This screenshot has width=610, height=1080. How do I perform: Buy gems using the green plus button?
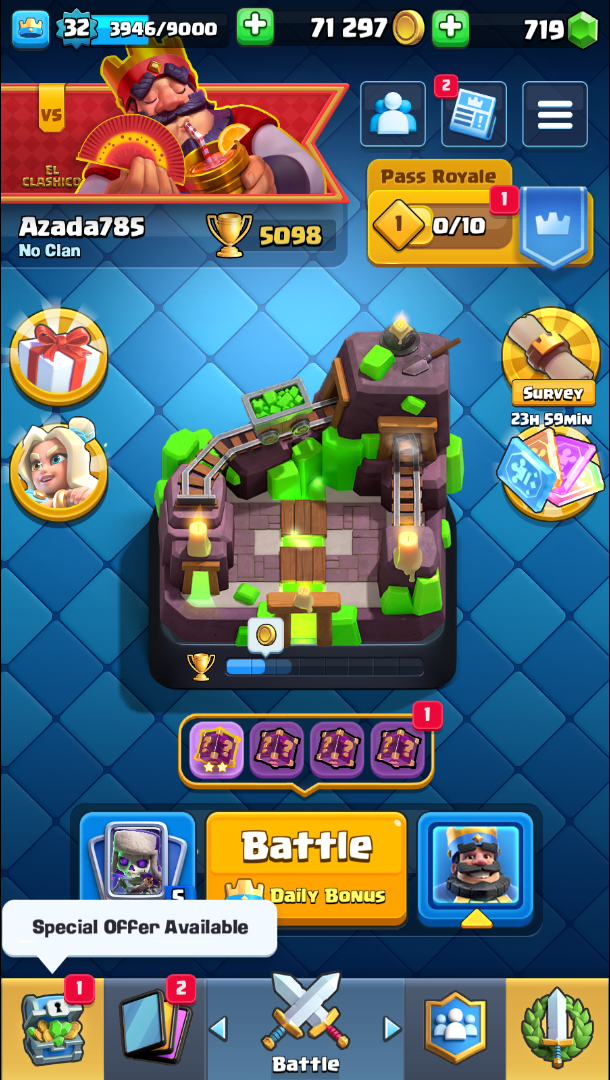pos(255,27)
